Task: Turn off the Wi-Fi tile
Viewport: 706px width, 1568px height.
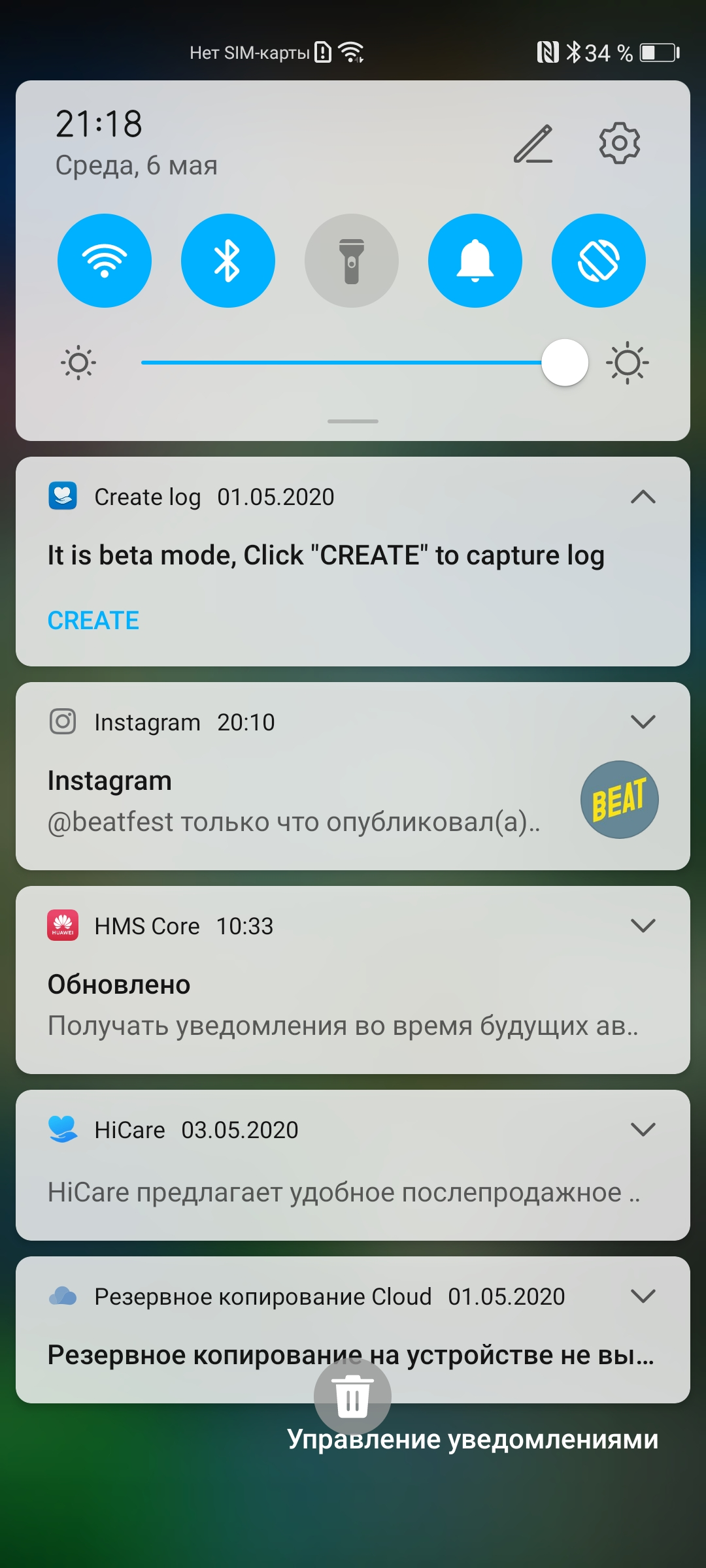Action: tap(105, 261)
